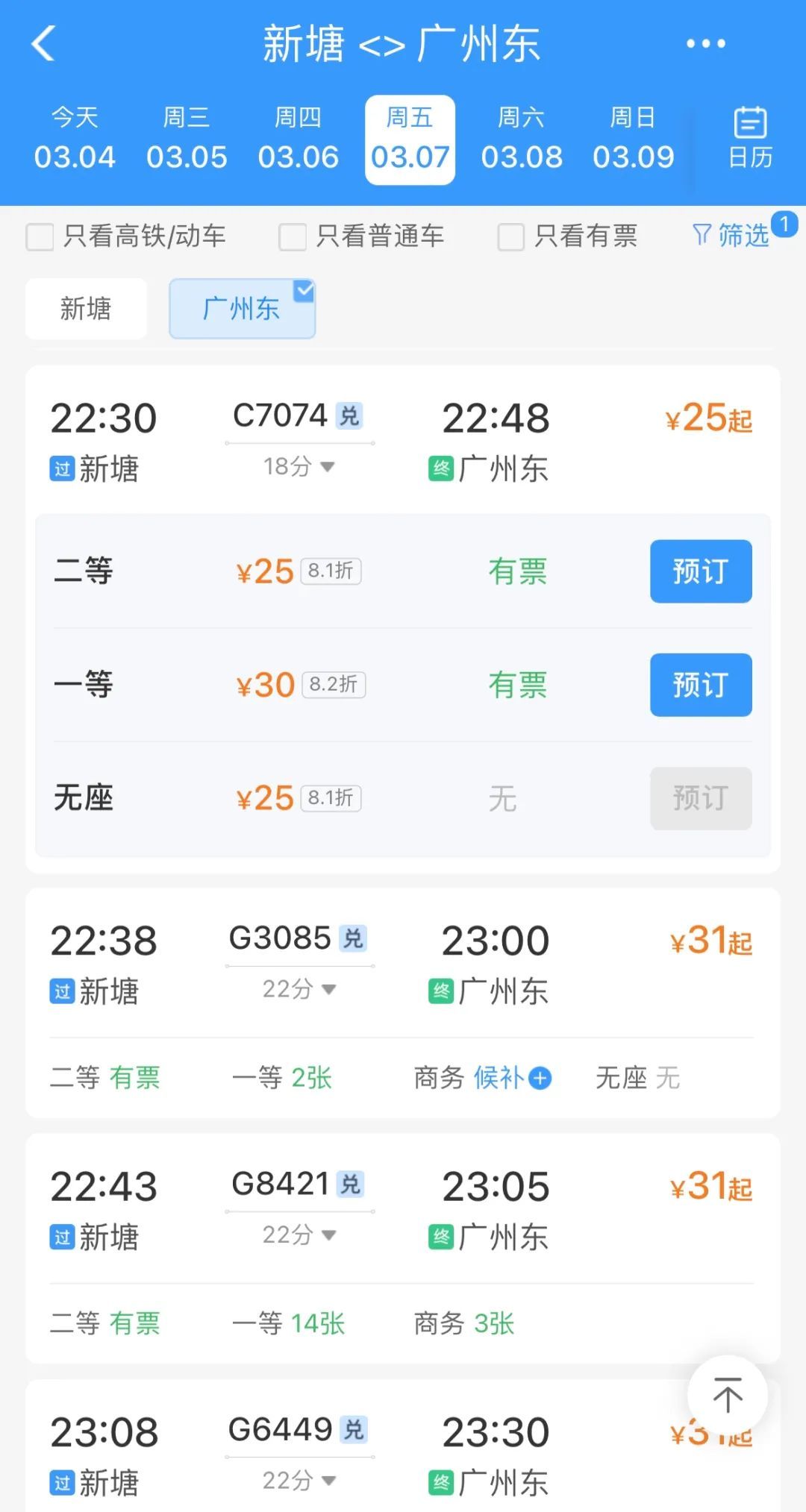
Task: Expand the 18分 stops for C7074
Action: pyautogui.click(x=299, y=467)
